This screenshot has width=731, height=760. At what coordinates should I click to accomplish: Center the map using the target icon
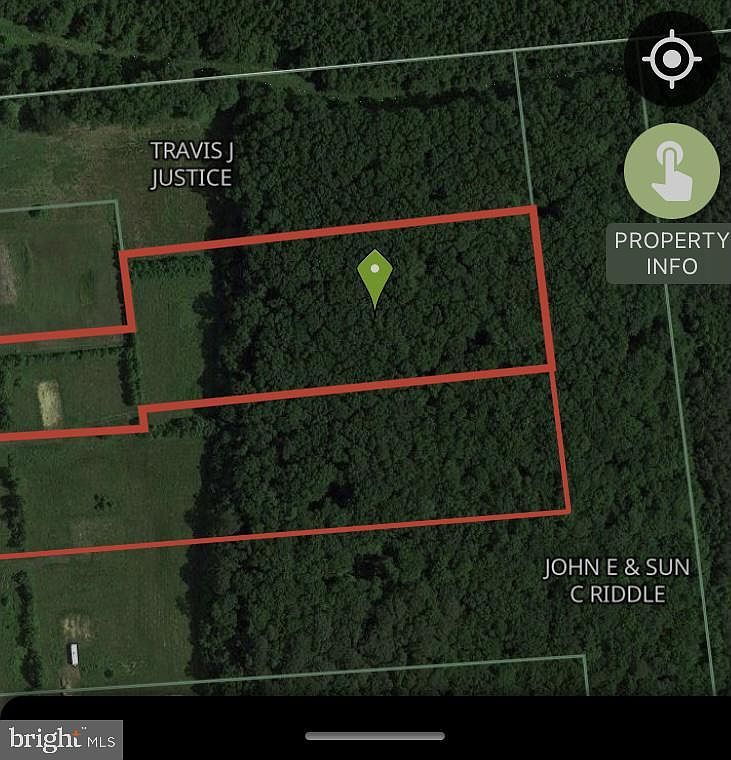[x=672, y=58]
